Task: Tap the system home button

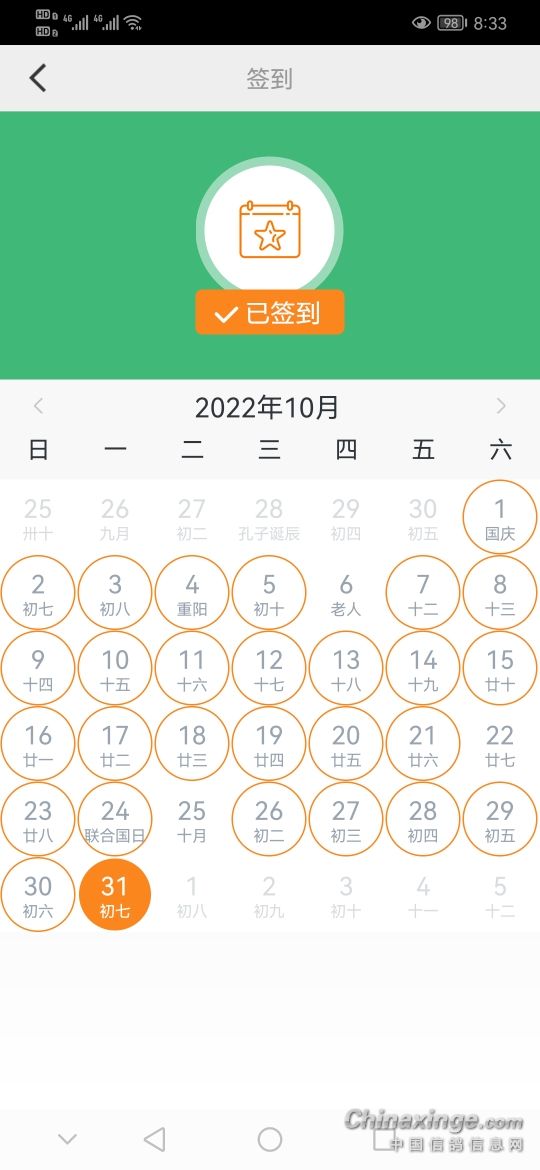Action: click(270, 1139)
